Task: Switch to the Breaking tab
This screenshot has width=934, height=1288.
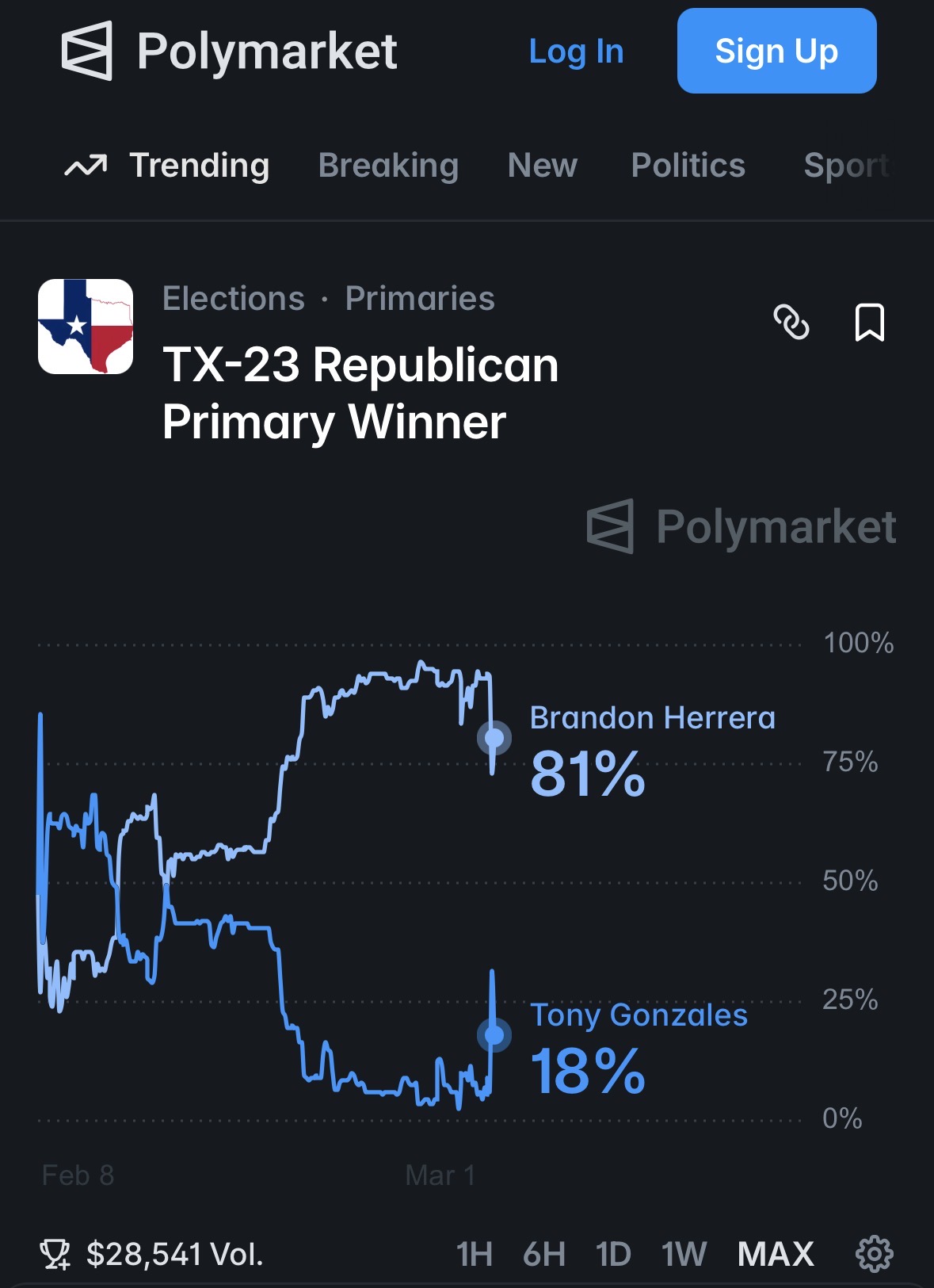Action: (x=388, y=166)
